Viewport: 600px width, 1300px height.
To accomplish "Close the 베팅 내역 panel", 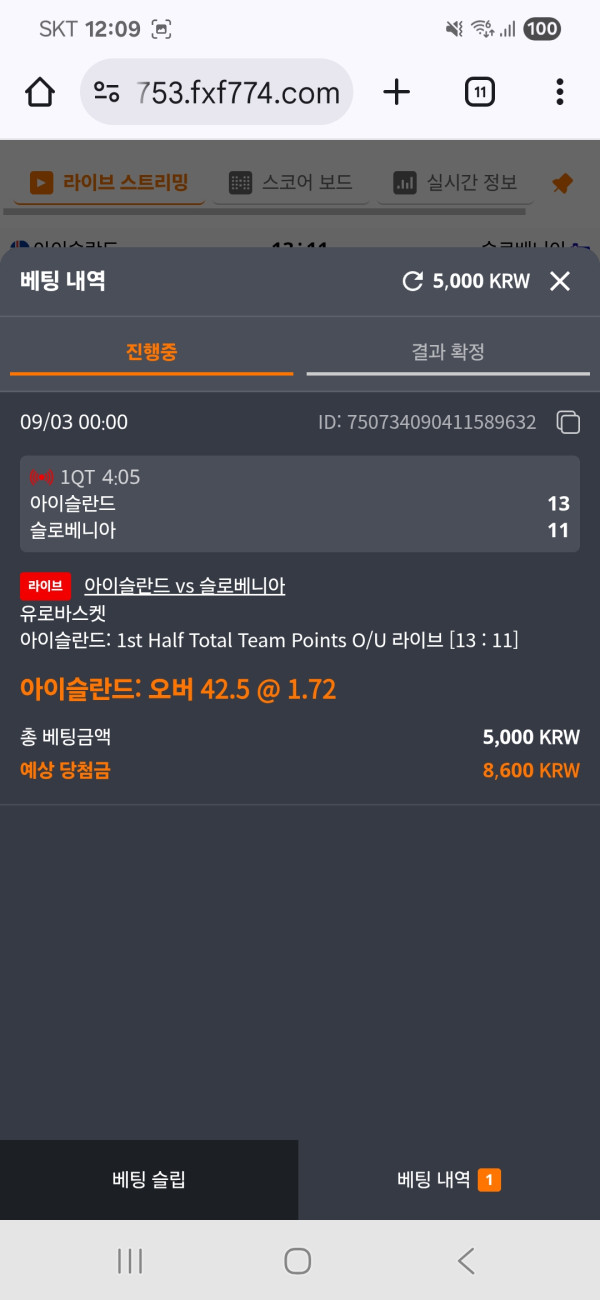I will (560, 281).
